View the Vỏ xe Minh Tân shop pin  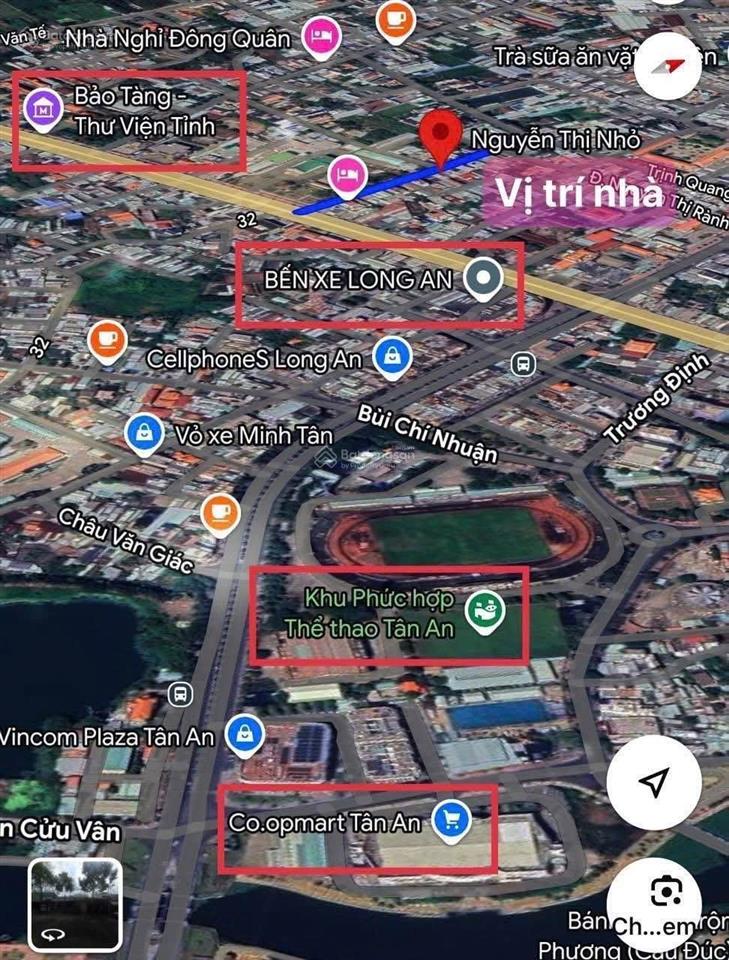pos(145,434)
